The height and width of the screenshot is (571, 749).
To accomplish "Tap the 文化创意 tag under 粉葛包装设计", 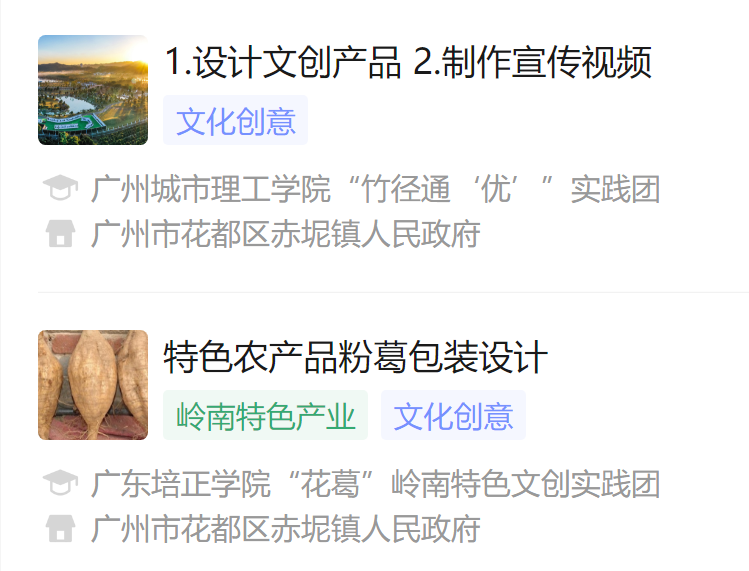I will (453, 416).
